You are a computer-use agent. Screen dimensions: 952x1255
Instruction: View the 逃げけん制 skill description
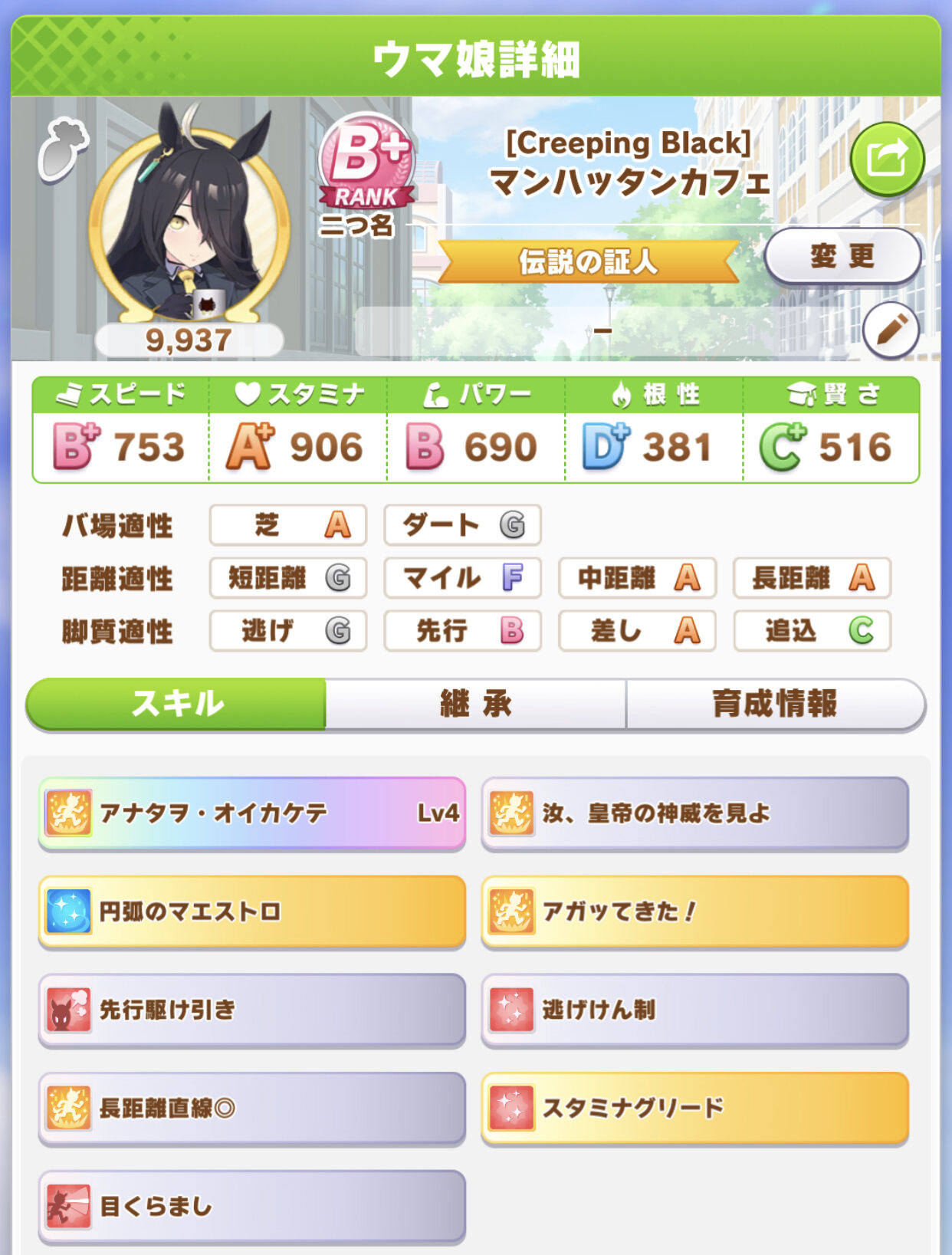[694, 1010]
